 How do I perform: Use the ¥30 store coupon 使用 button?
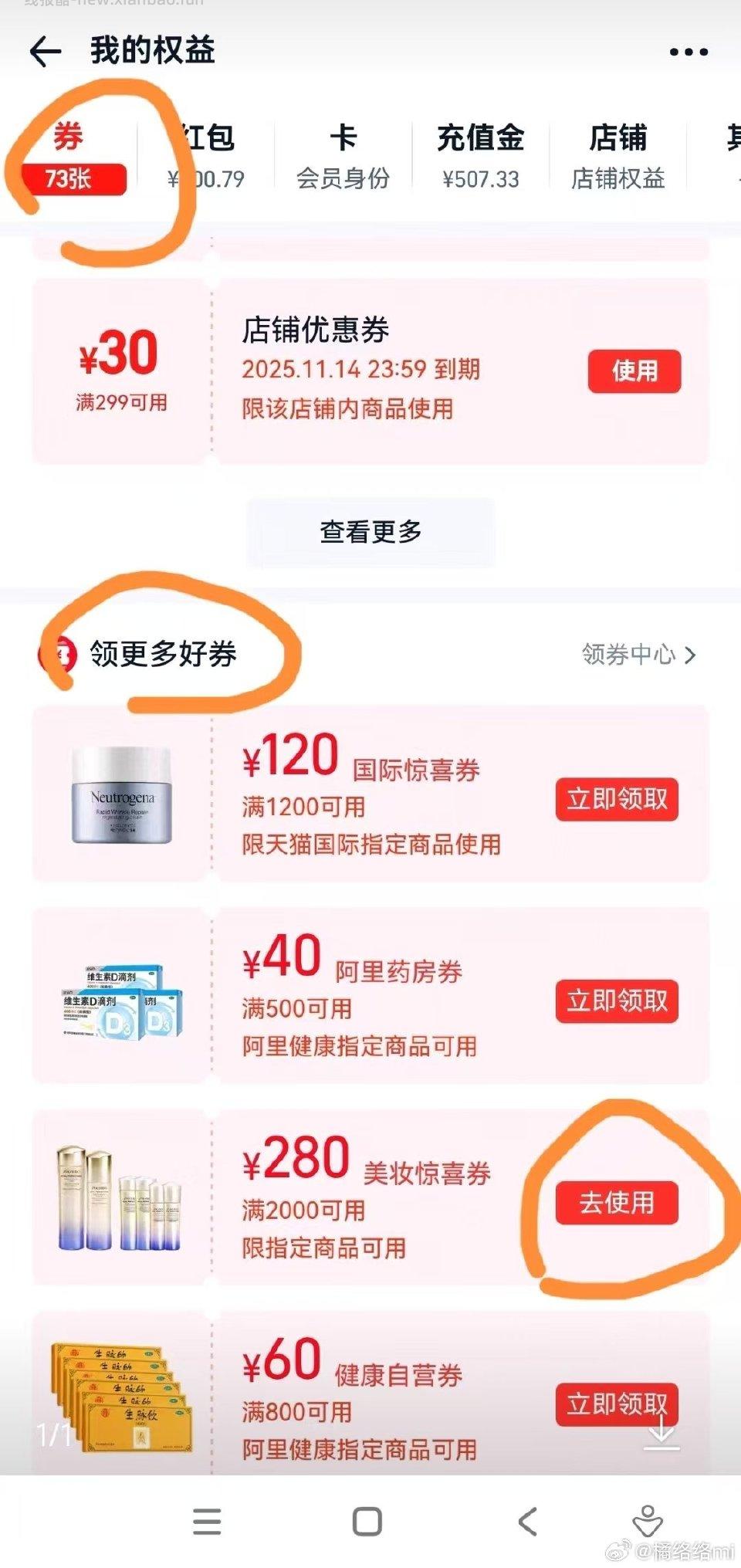tap(635, 371)
